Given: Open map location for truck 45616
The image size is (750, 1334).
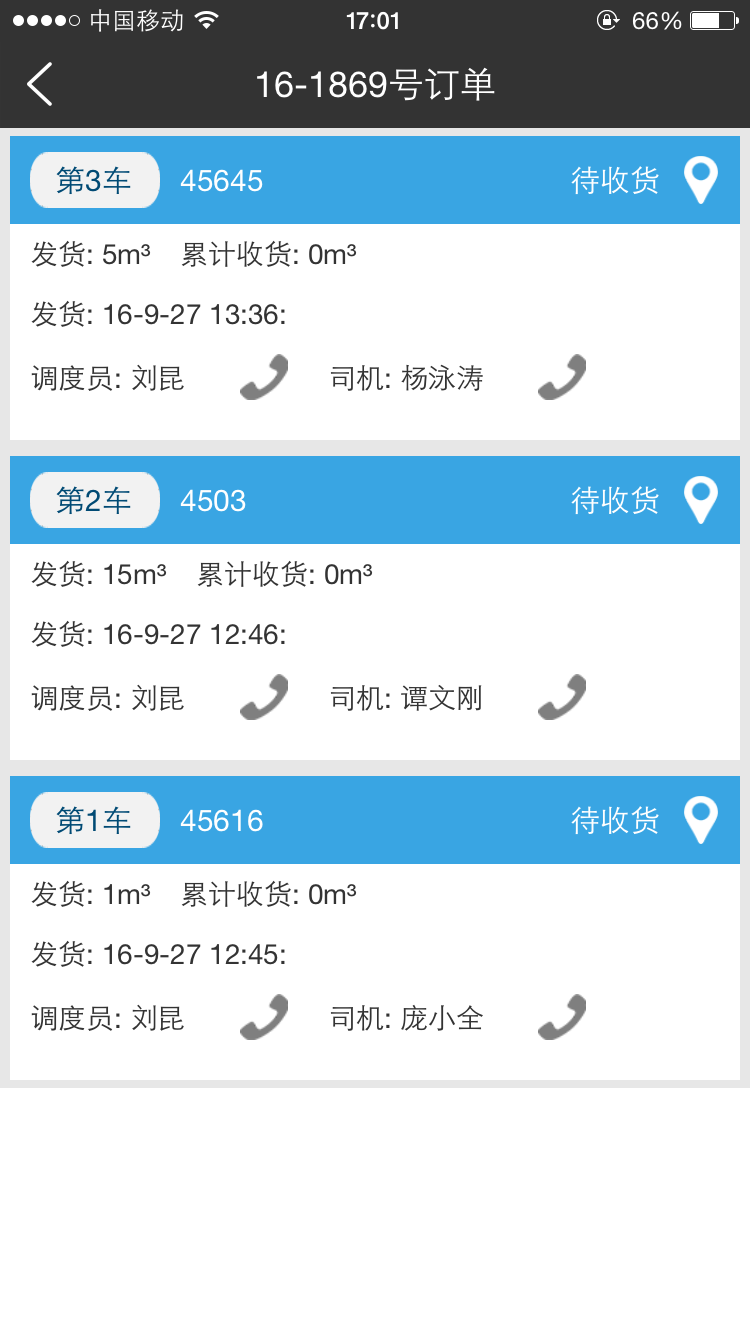Looking at the screenshot, I should [x=700, y=820].
